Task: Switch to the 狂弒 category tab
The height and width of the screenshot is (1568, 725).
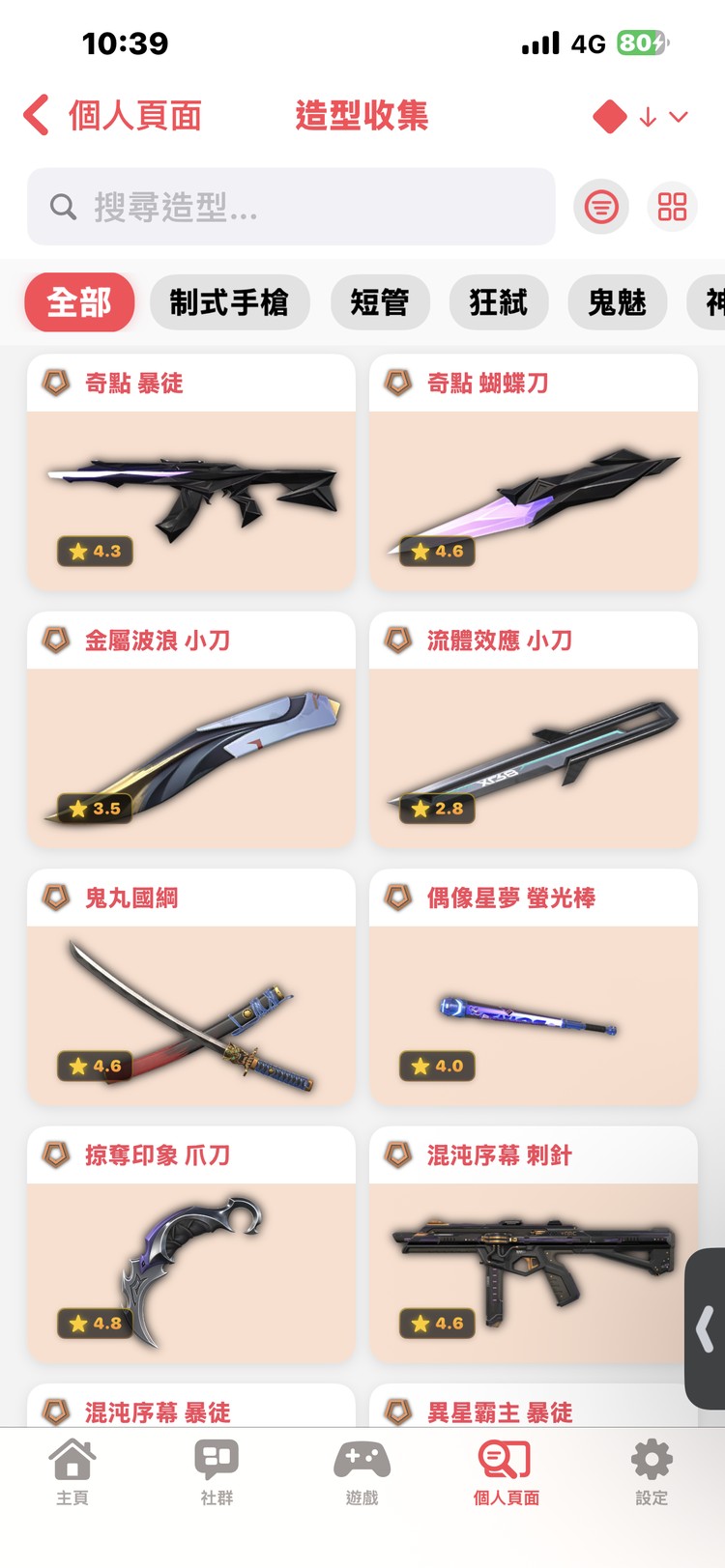Action: [x=498, y=301]
